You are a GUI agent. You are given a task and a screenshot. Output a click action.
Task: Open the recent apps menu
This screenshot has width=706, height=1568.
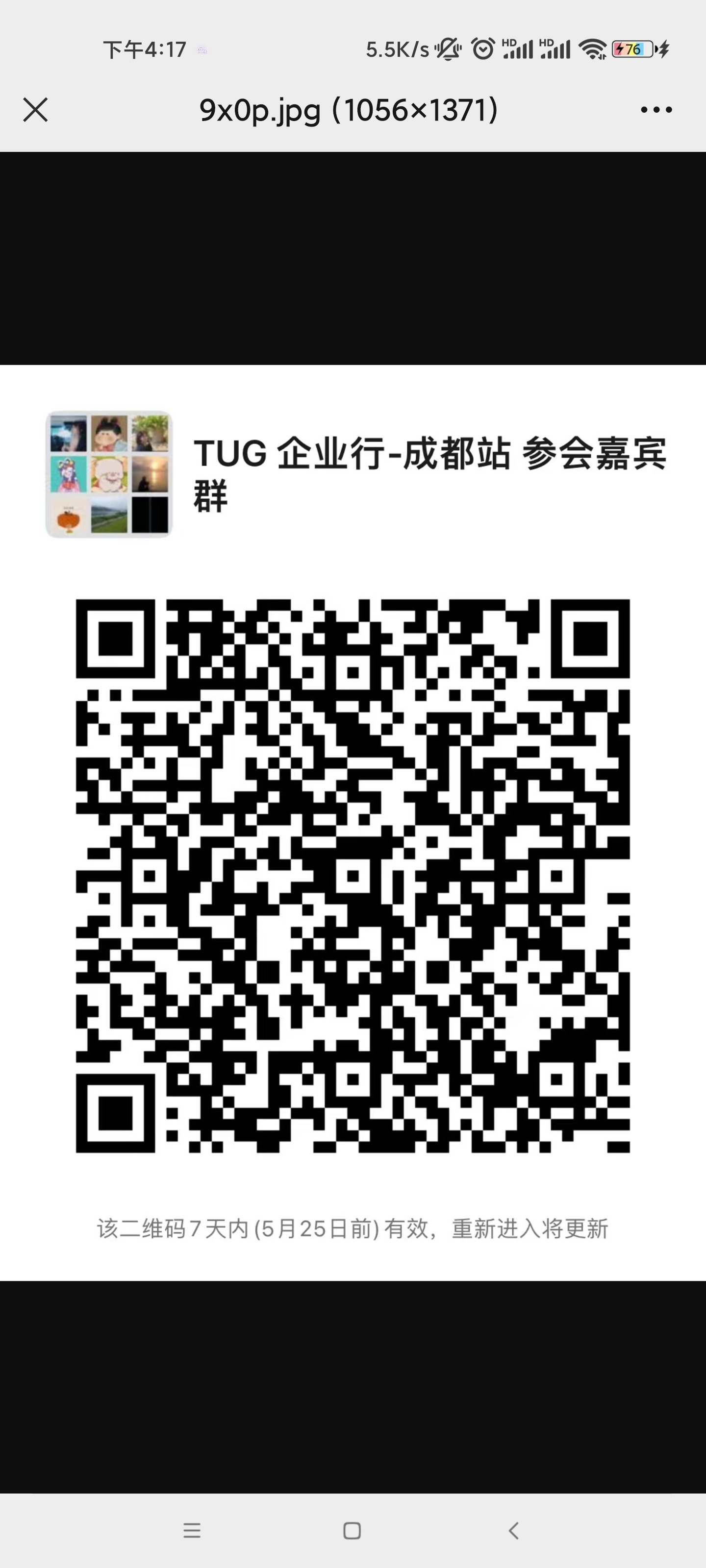(x=192, y=1530)
